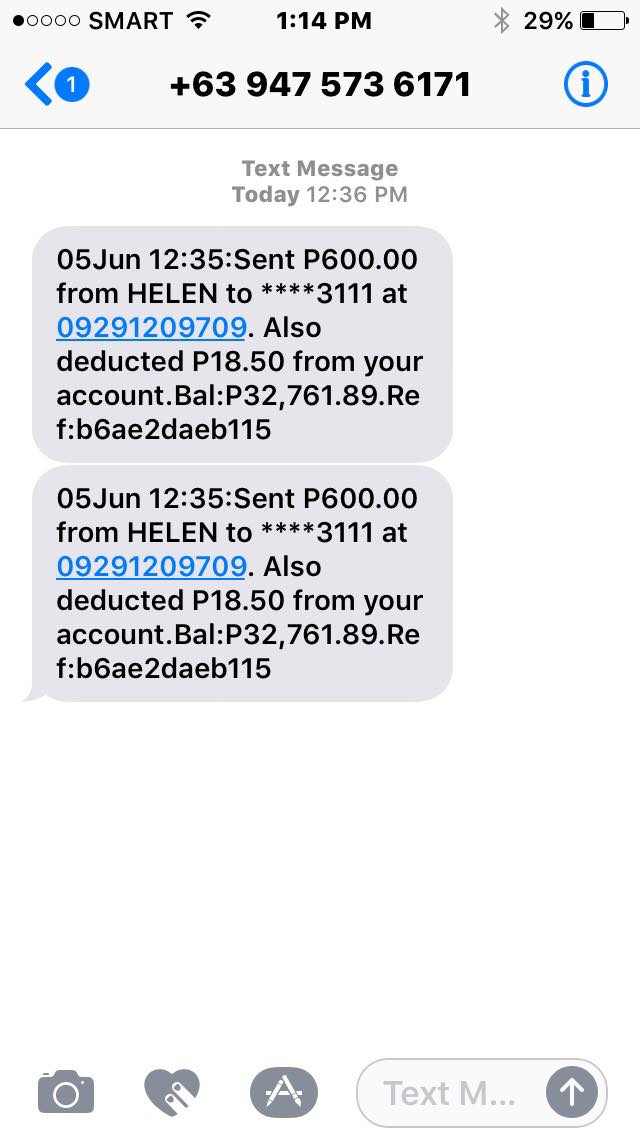Tap 09291209709 link in the first message
The width and height of the screenshot is (640, 1136).
tap(151, 328)
